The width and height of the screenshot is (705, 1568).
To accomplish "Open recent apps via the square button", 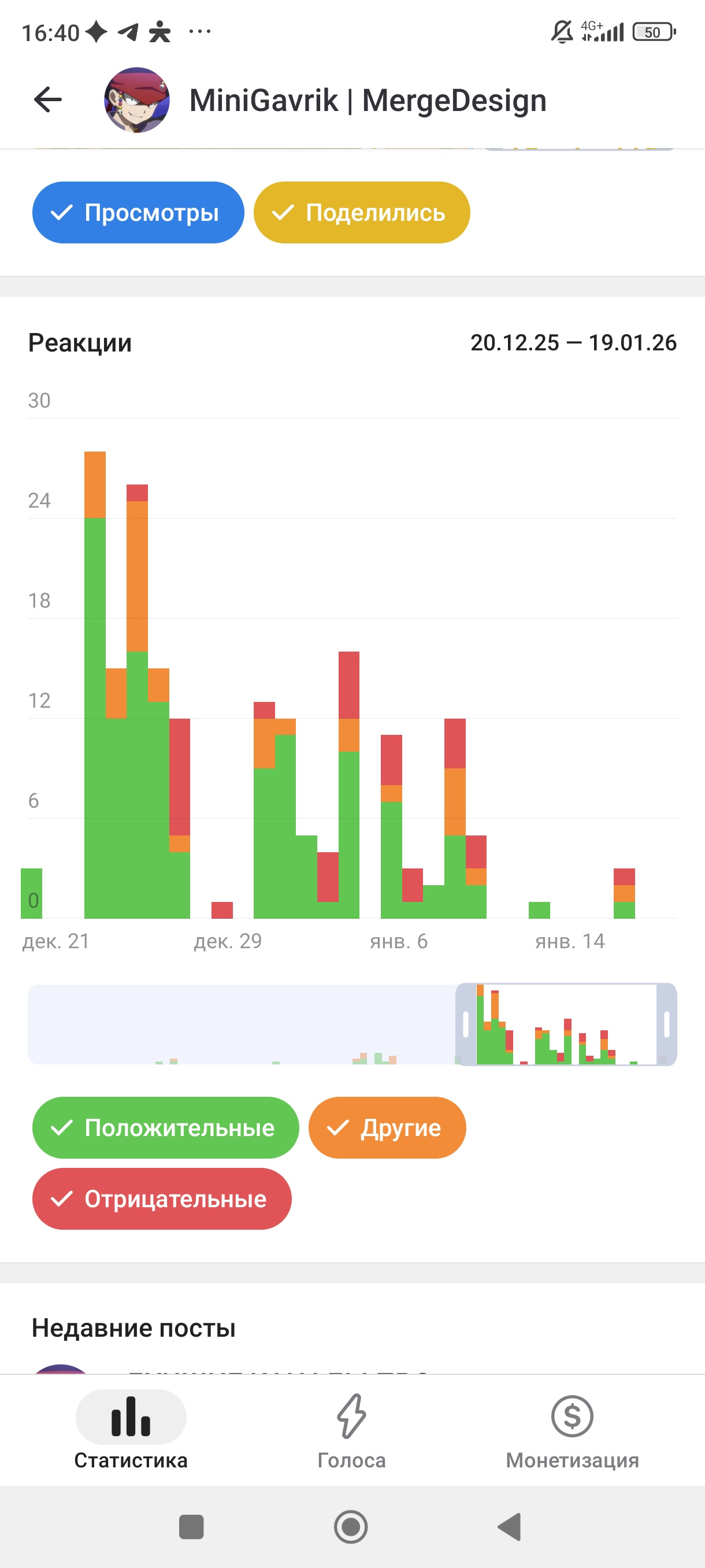I will [191, 1526].
